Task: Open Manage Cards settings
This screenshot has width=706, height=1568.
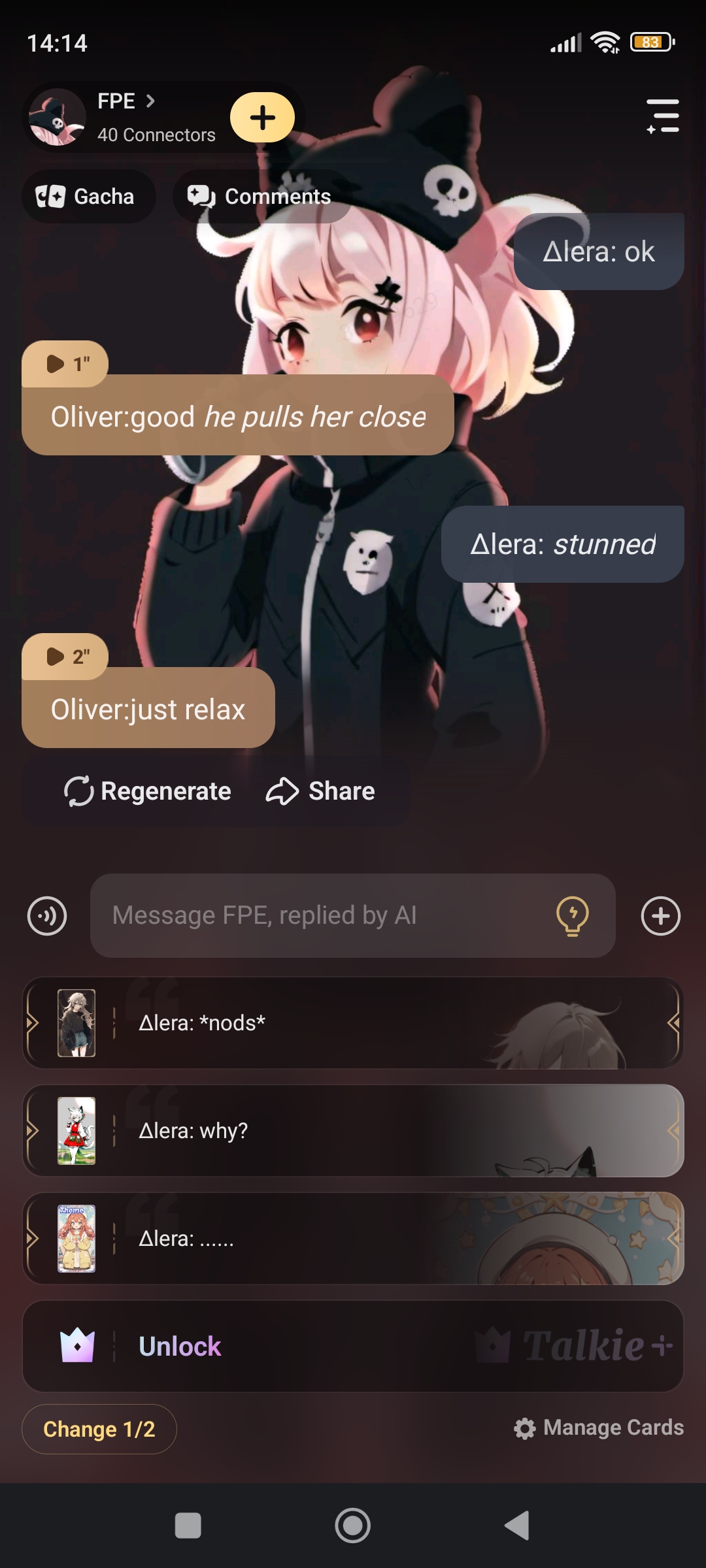Action: coord(599,1428)
